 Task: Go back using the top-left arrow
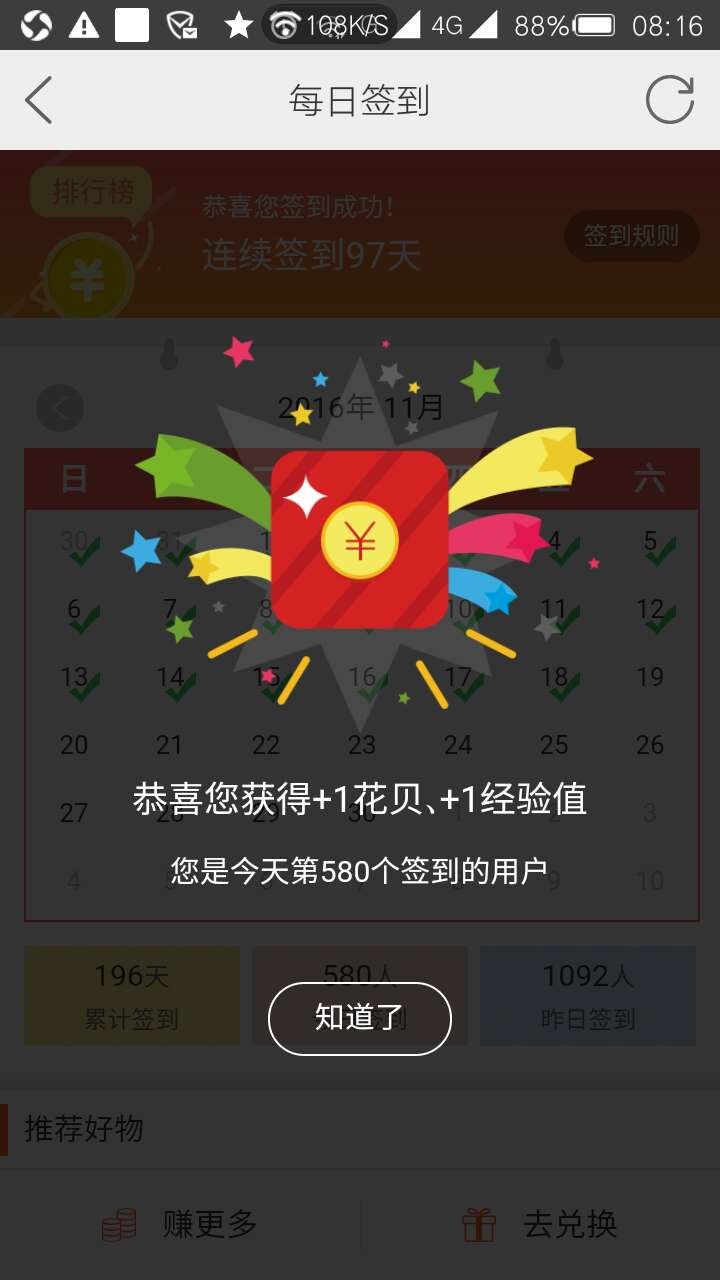[x=39, y=100]
